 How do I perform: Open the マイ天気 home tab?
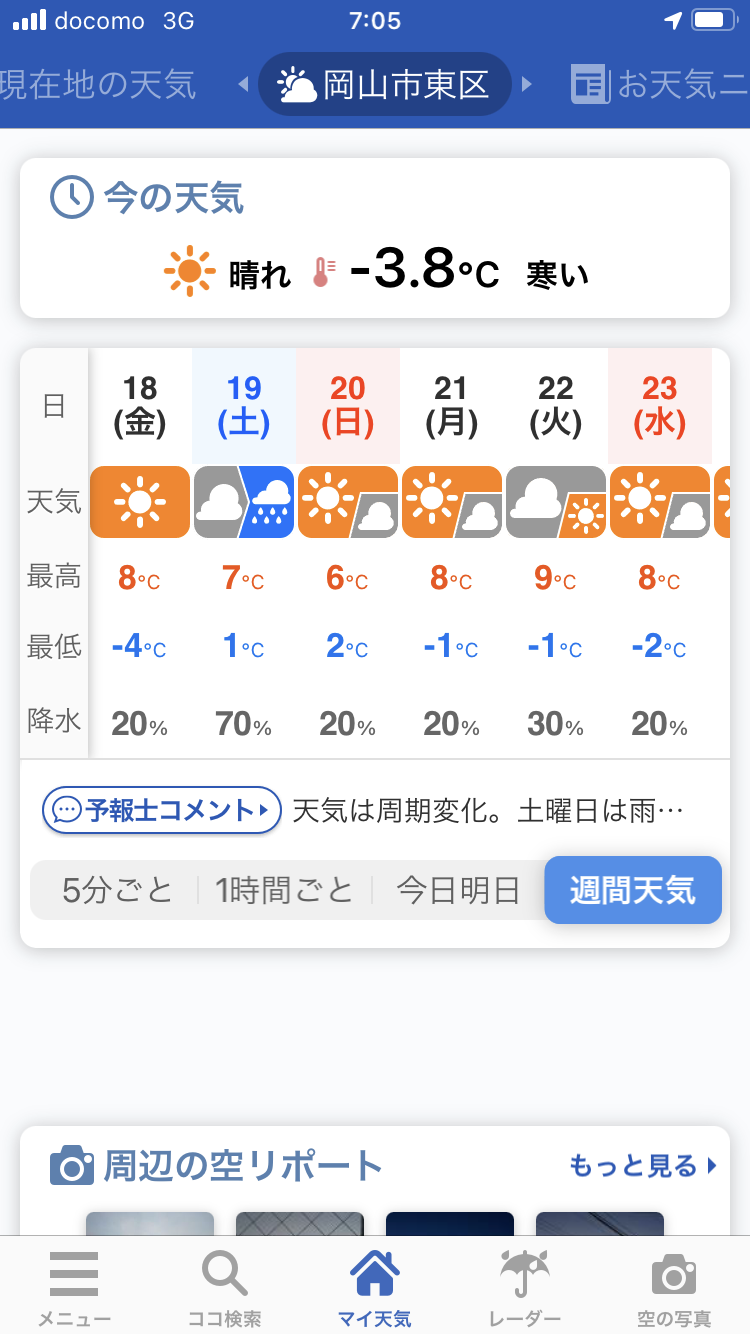[x=375, y=1287]
